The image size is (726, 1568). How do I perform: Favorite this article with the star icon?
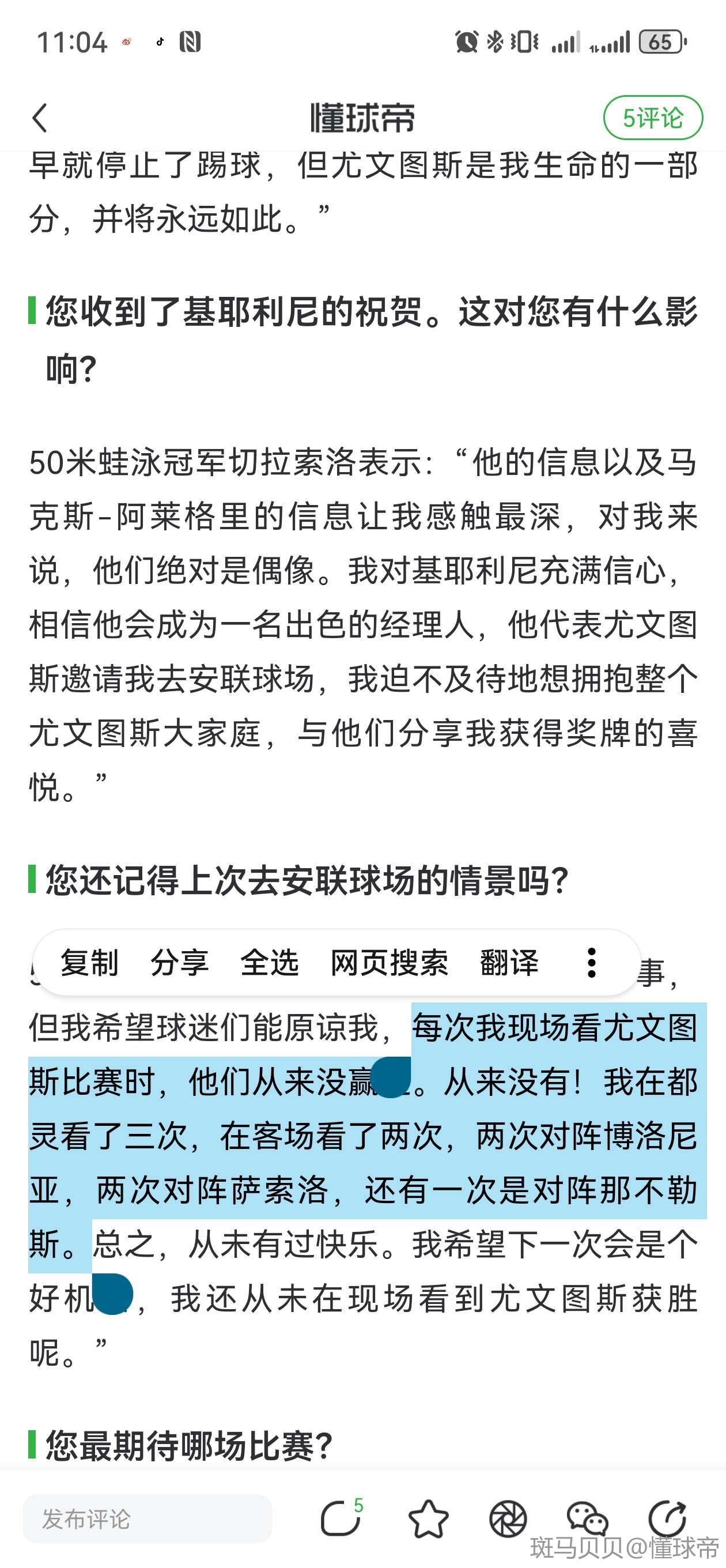429,1518
